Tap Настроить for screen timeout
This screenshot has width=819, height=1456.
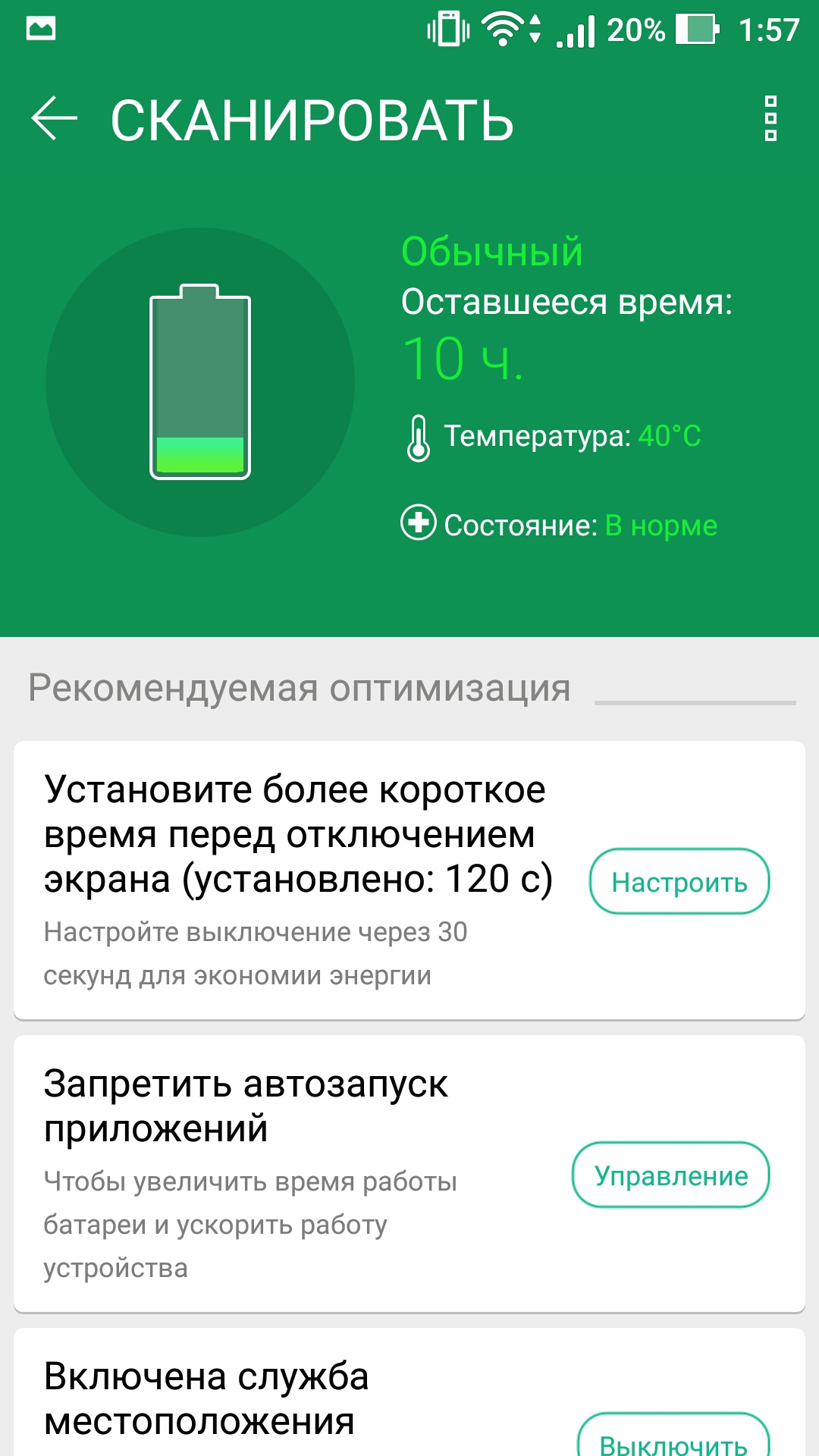[679, 882]
